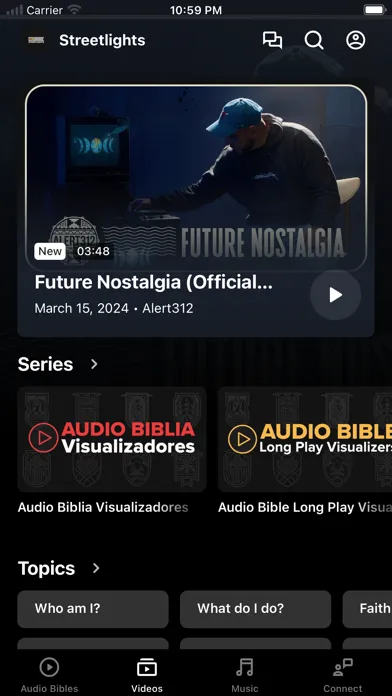Open the account profile icon

click(356, 40)
